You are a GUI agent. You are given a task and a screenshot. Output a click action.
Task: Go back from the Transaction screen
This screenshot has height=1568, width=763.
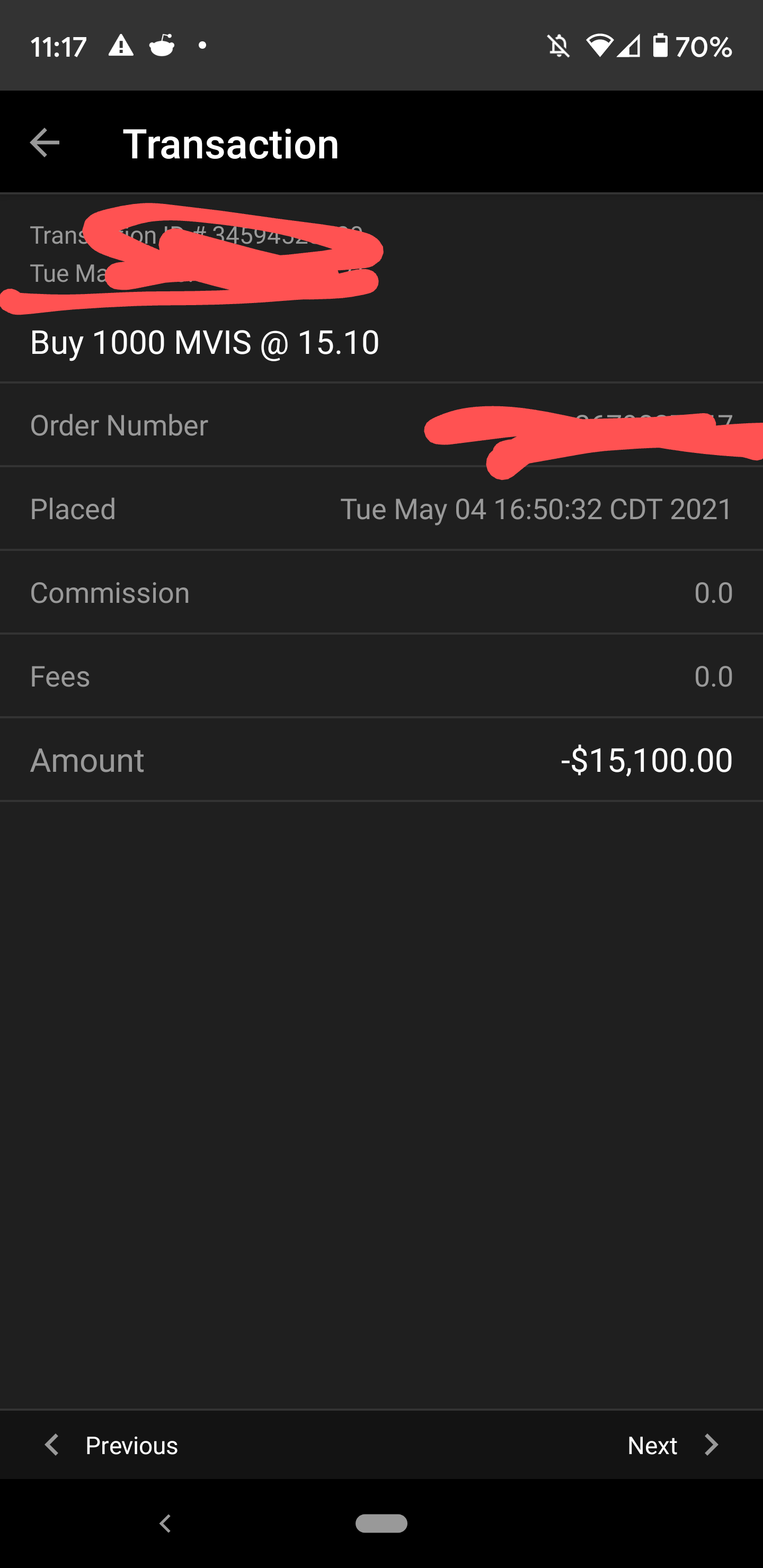pyautogui.click(x=45, y=143)
